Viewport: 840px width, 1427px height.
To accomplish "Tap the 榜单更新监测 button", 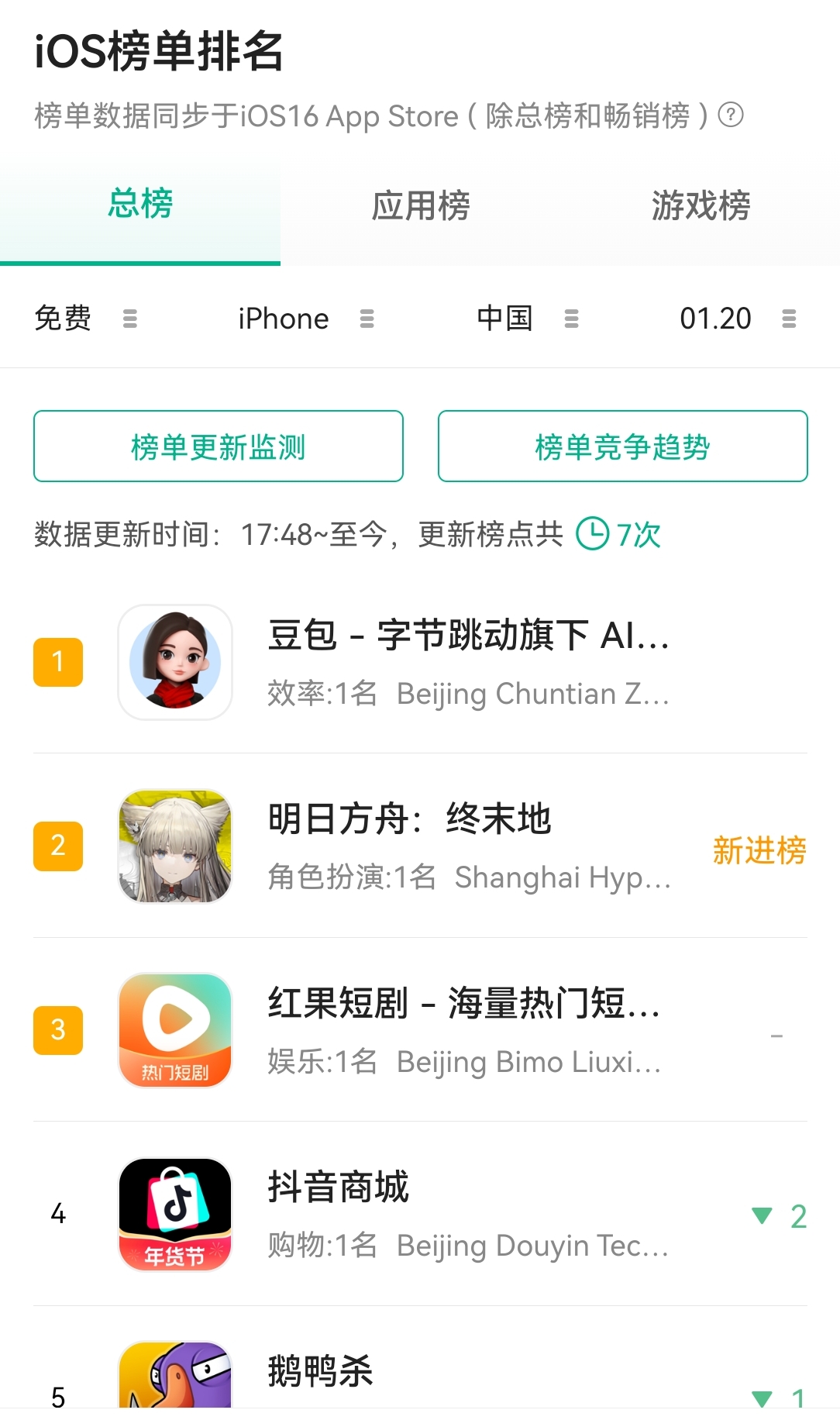I will coord(219,446).
